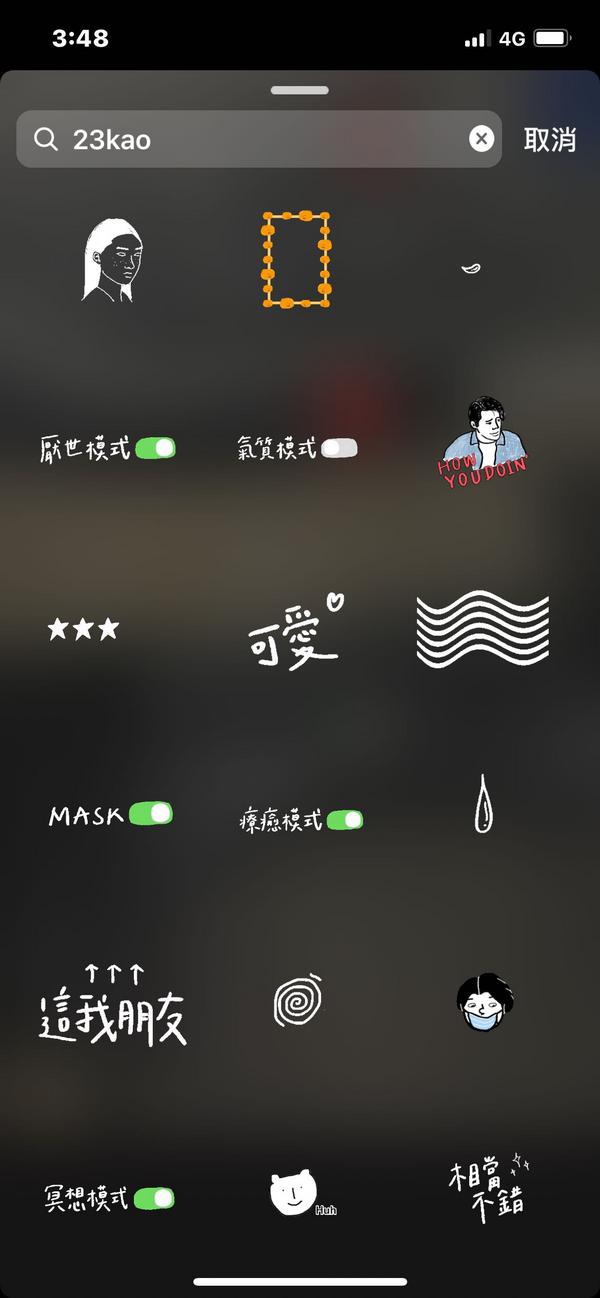Screen dimensions: 600x1298
Task: Choose the 可愛 handwritten sticker
Action: [295, 632]
